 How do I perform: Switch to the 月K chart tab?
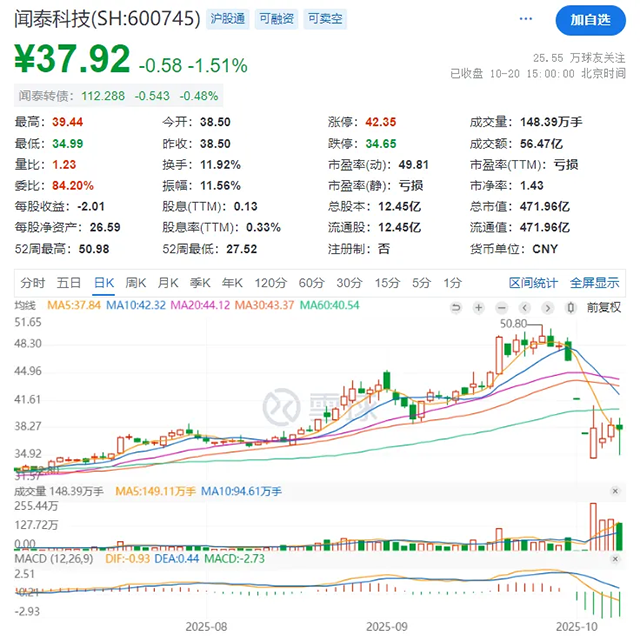coord(168,283)
